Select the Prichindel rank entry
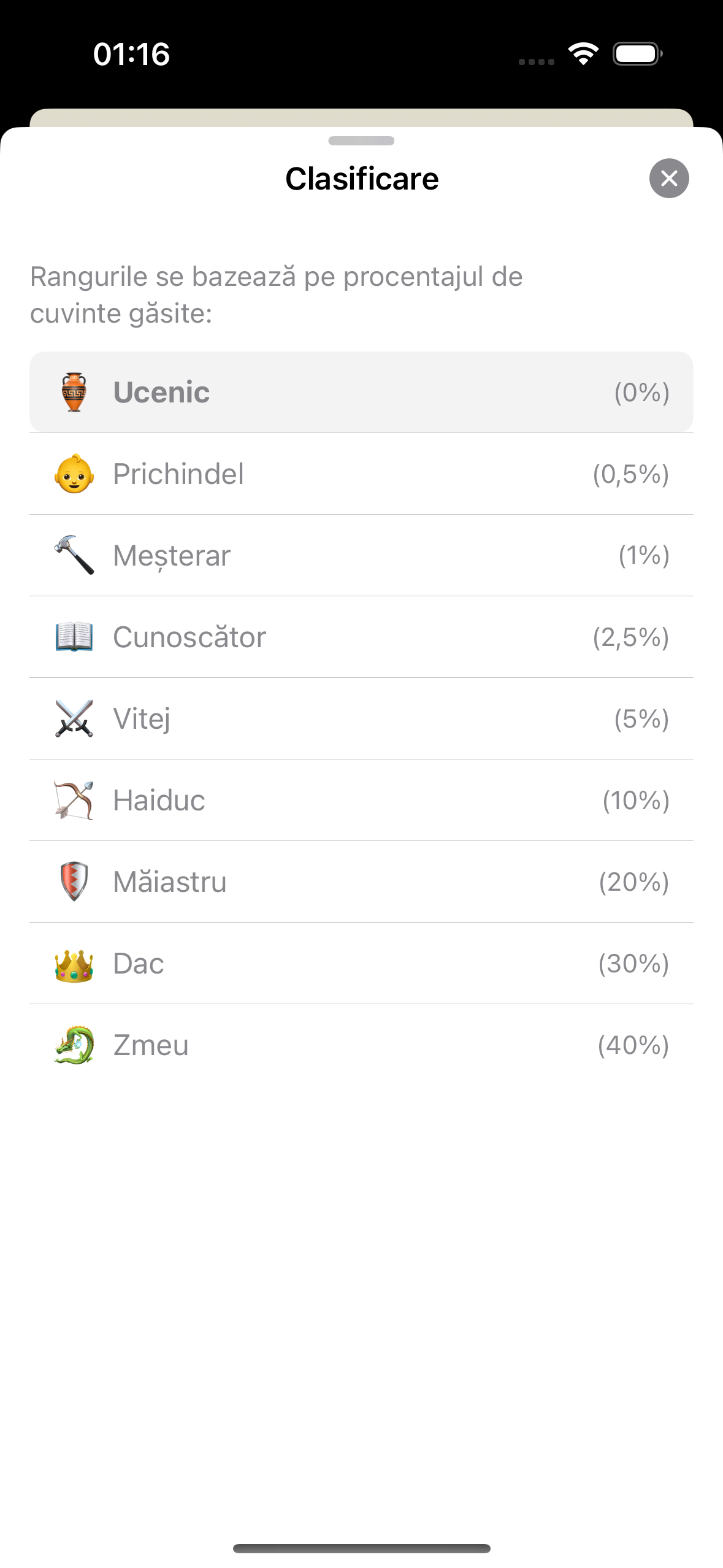Viewport: 723px width, 1568px height. [x=361, y=474]
